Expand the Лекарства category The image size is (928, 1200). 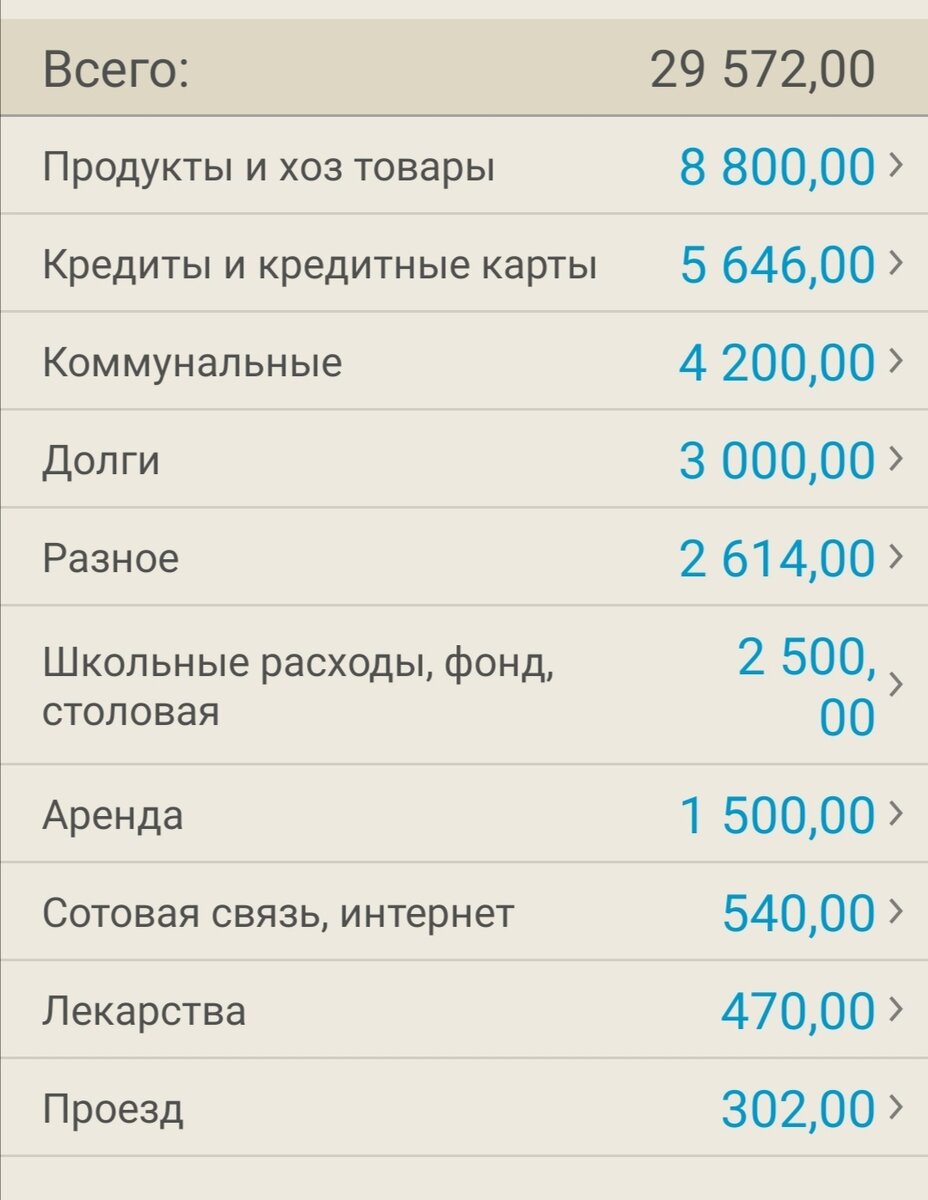click(x=899, y=1009)
